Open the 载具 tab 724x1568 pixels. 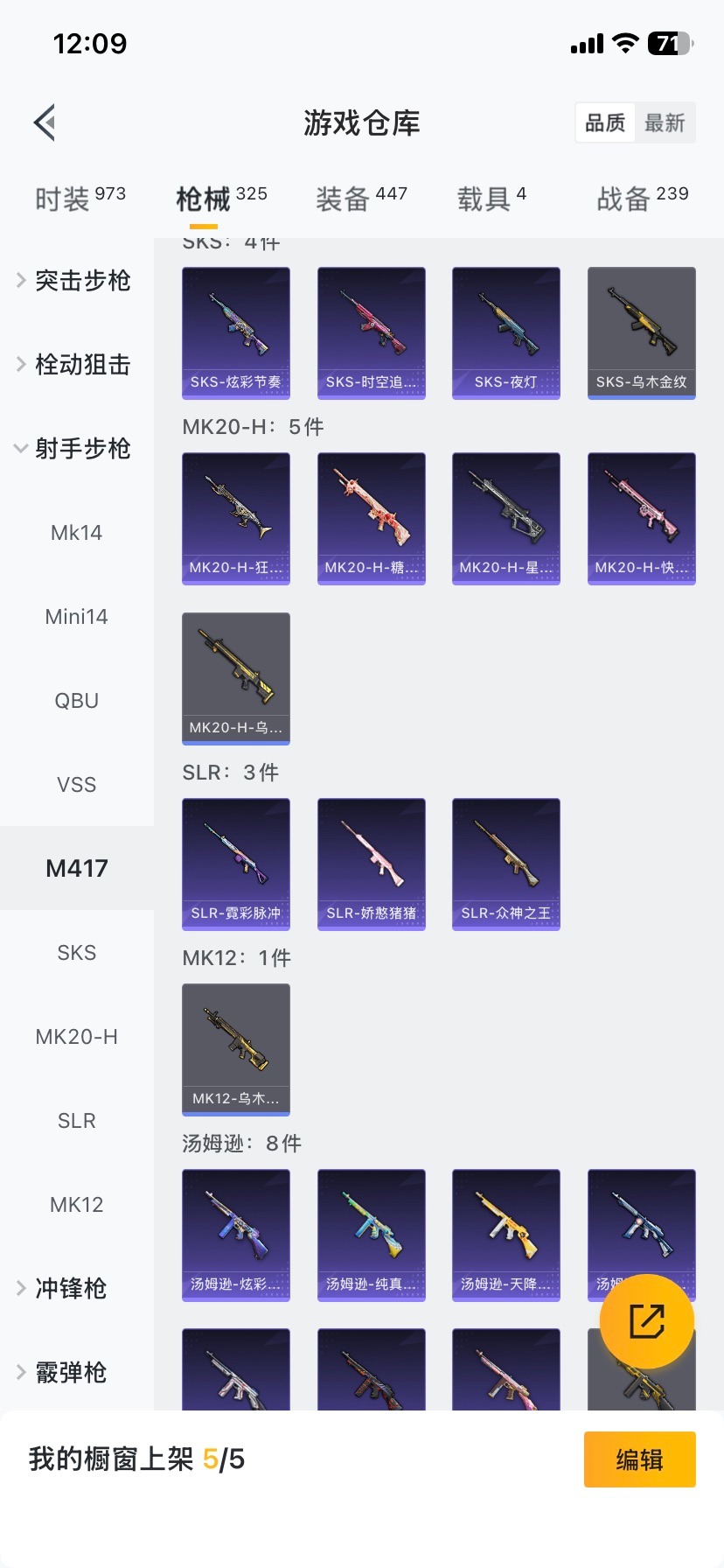point(491,199)
